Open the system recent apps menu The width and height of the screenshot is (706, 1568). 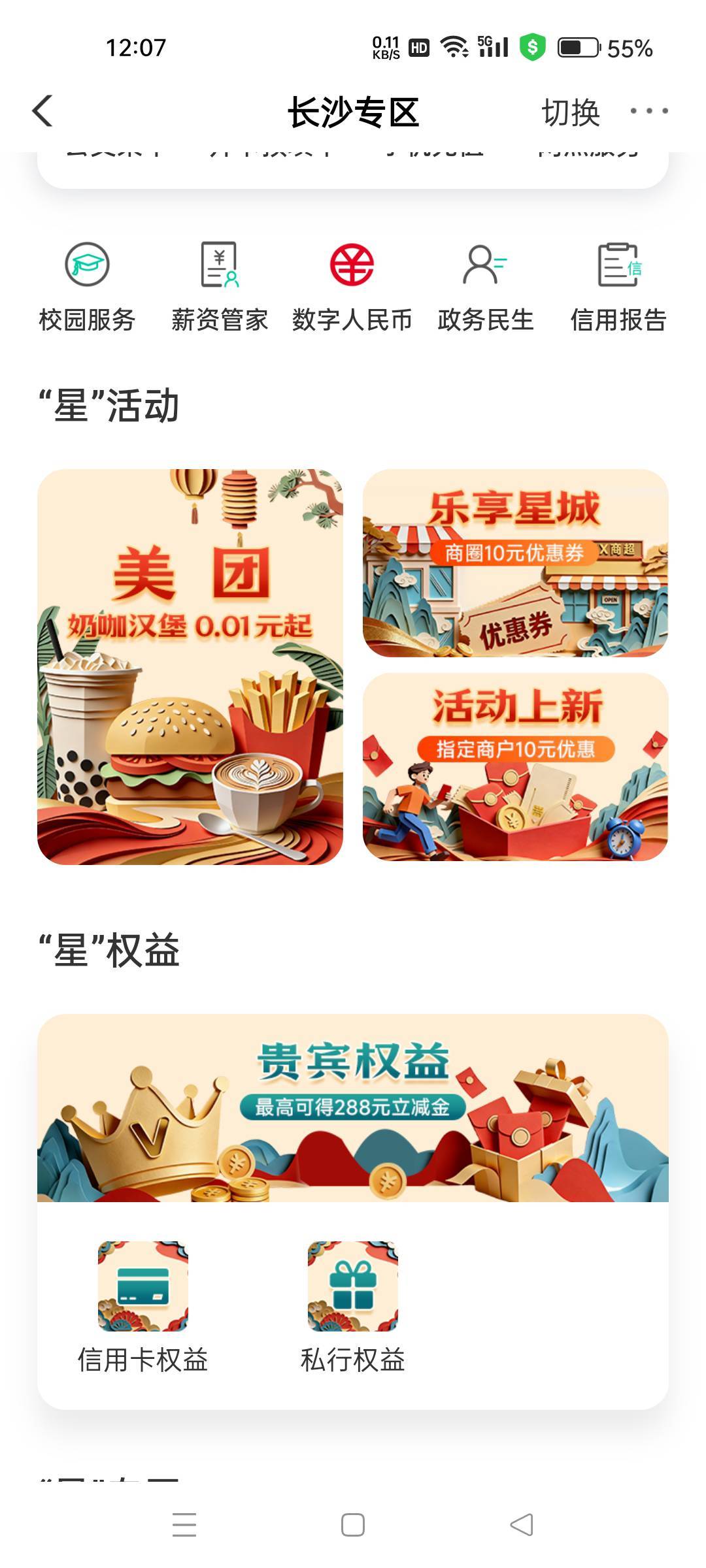coord(184,1526)
